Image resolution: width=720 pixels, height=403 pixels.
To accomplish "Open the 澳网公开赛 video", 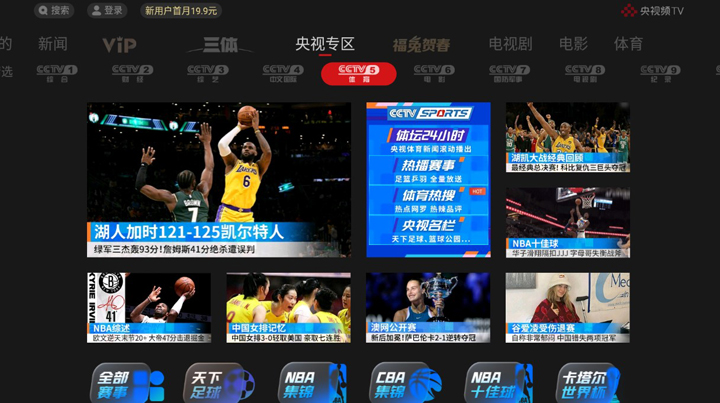I will coord(427,308).
